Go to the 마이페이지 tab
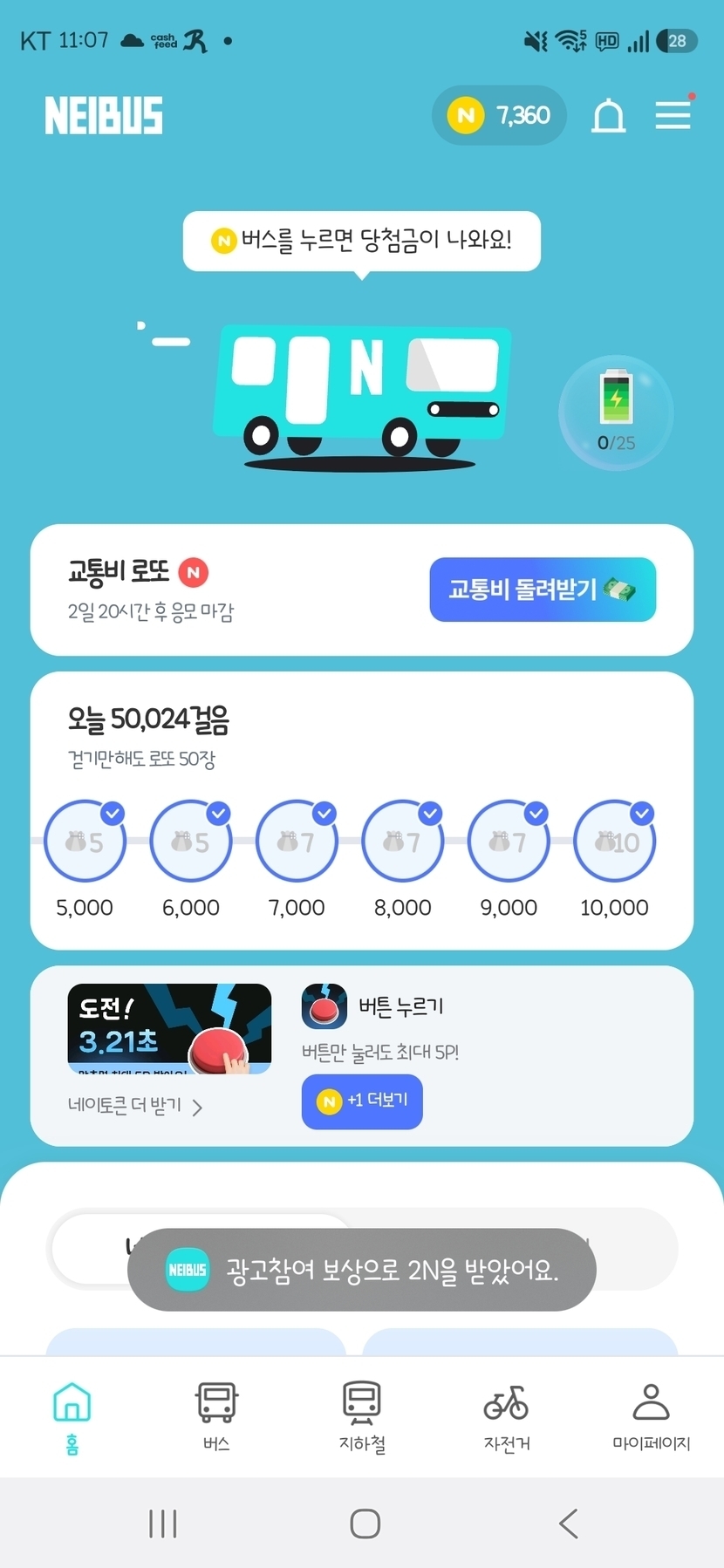This screenshot has width=724, height=1568. 651,1416
